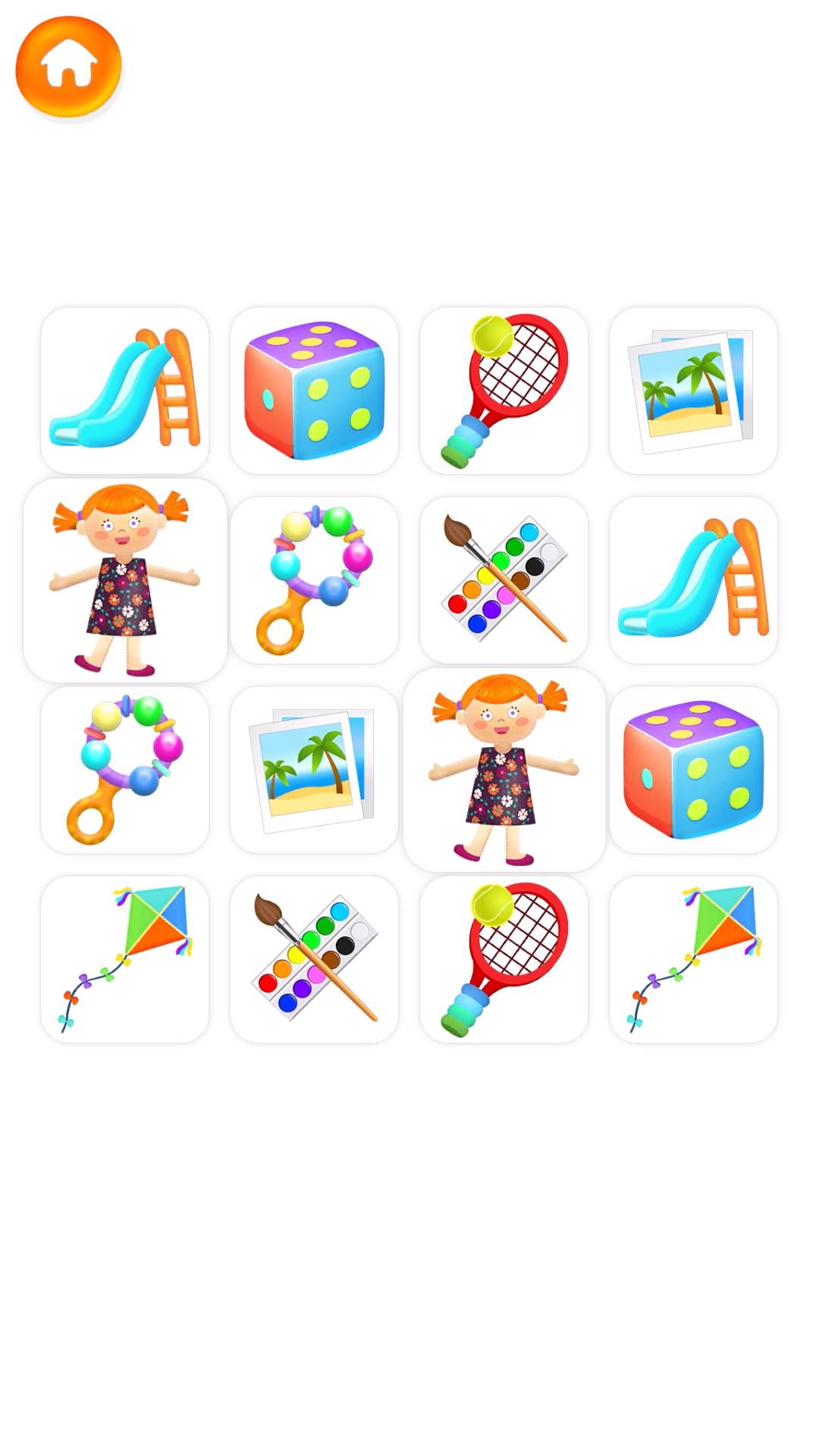Pick the tennis racket card beside the beach photo

pos(504,391)
